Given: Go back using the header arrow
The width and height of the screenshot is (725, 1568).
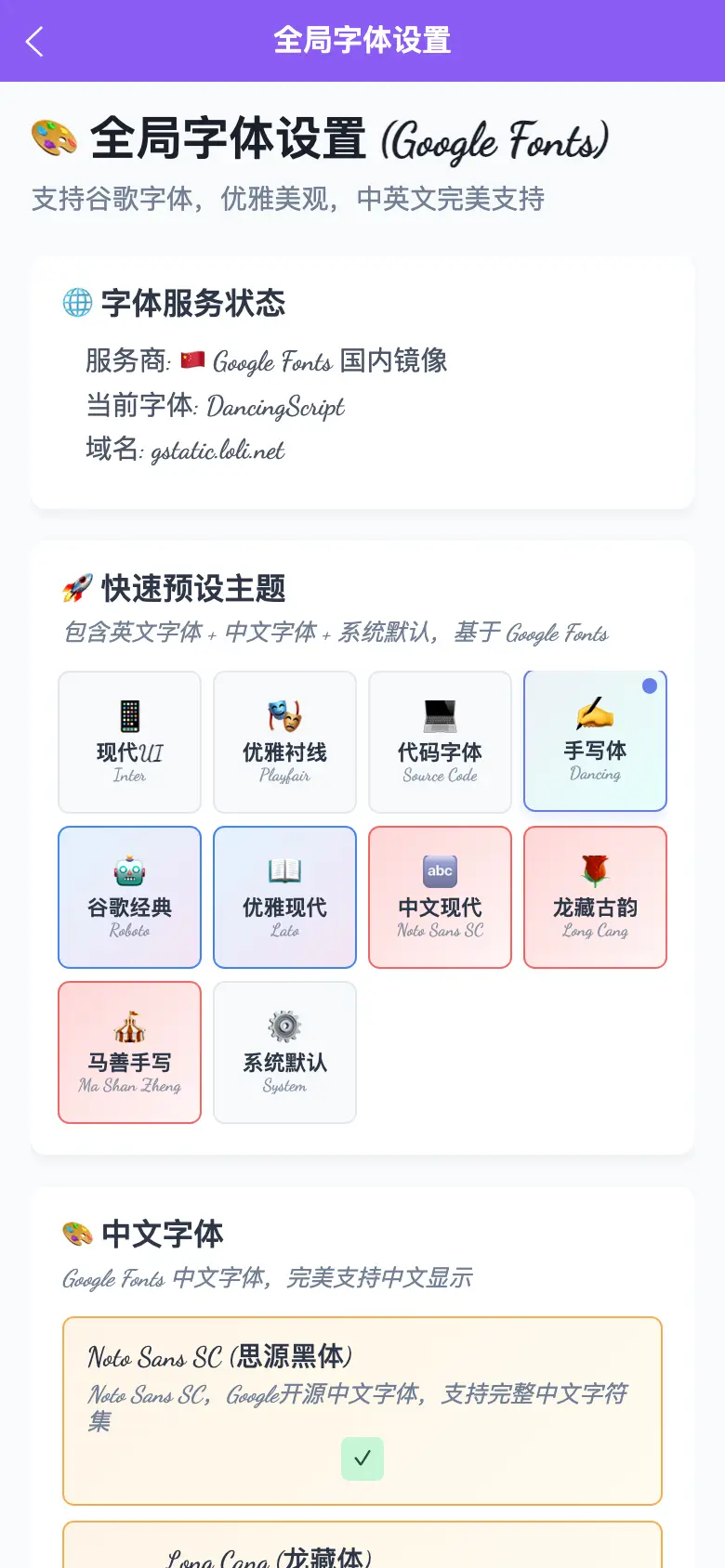Looking at the screenshot, I should click(35, 41).
